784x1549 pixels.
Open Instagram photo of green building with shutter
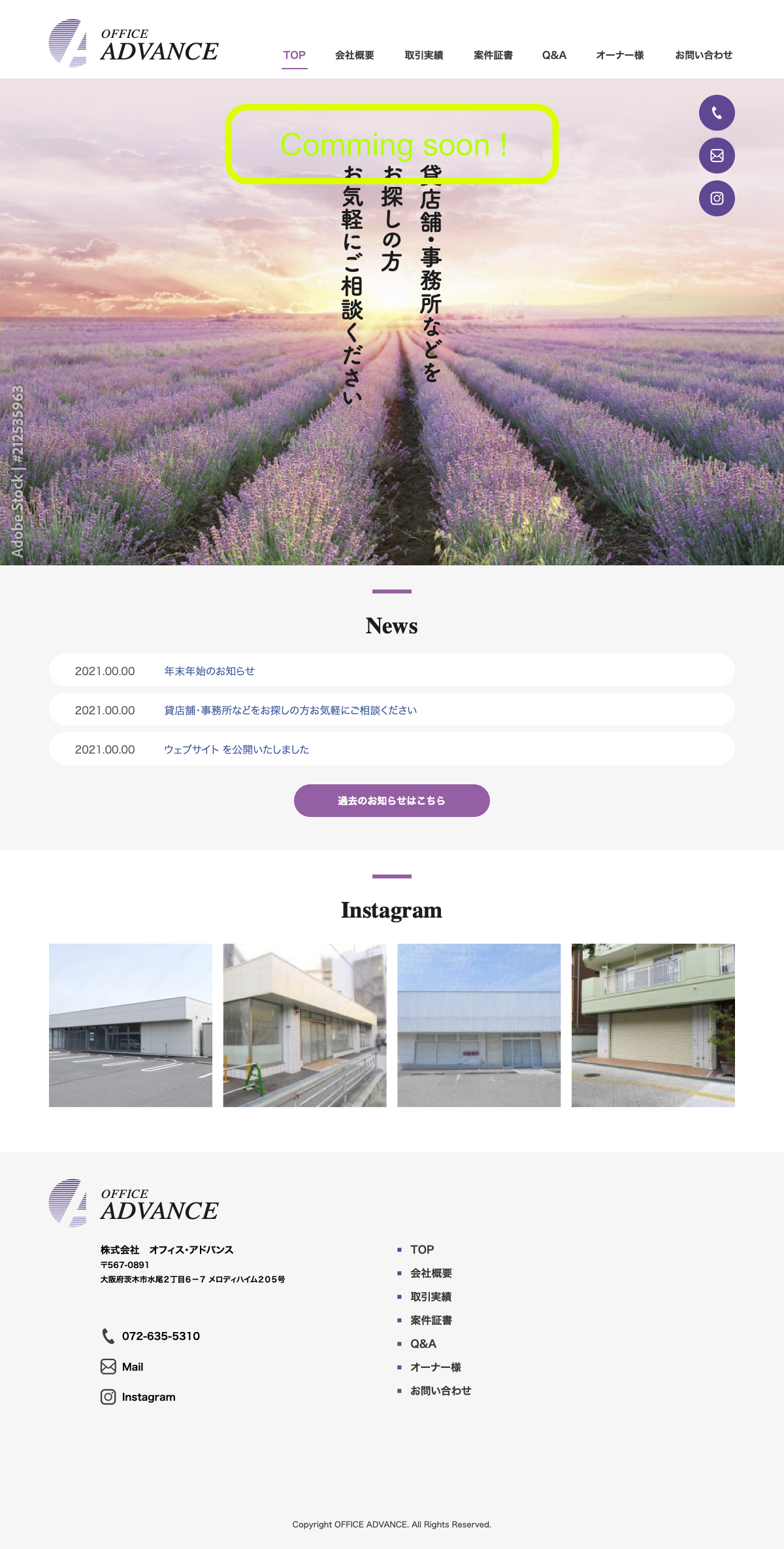pos(653,1025)
